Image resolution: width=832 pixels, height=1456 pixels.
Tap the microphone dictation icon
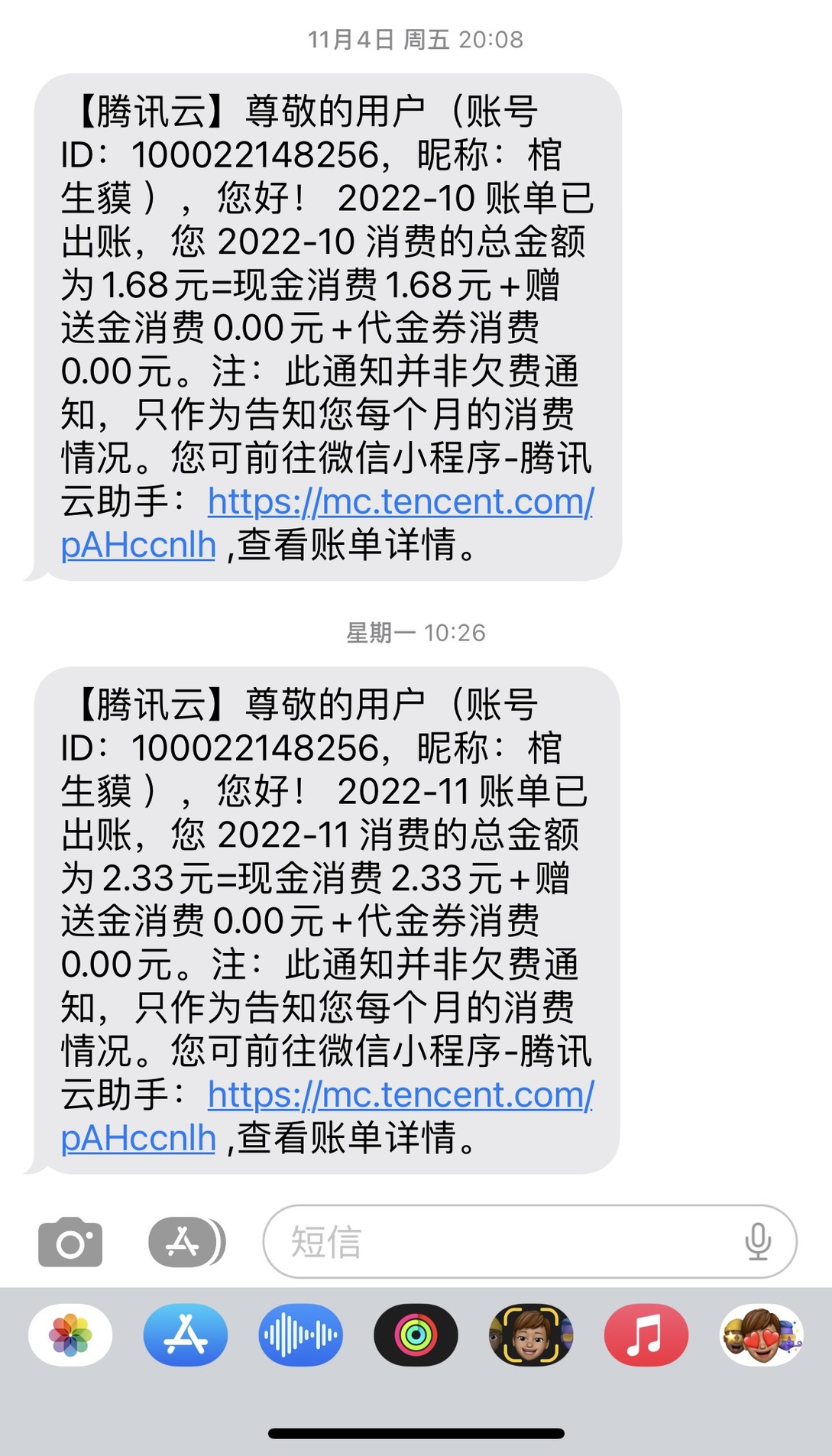[758, 1242]
